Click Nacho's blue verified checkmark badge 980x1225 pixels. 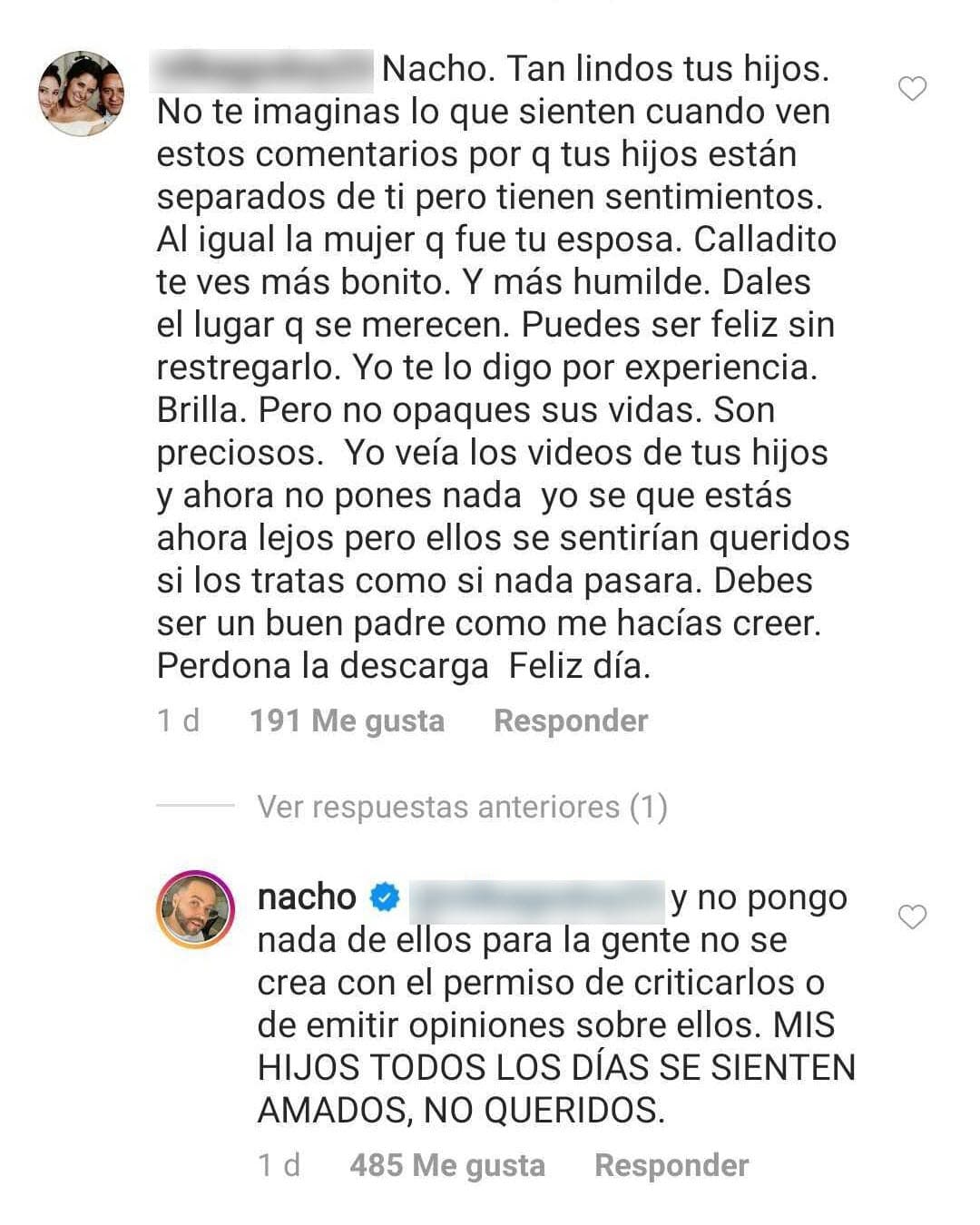pyautogui.click(x=385, y=897)
